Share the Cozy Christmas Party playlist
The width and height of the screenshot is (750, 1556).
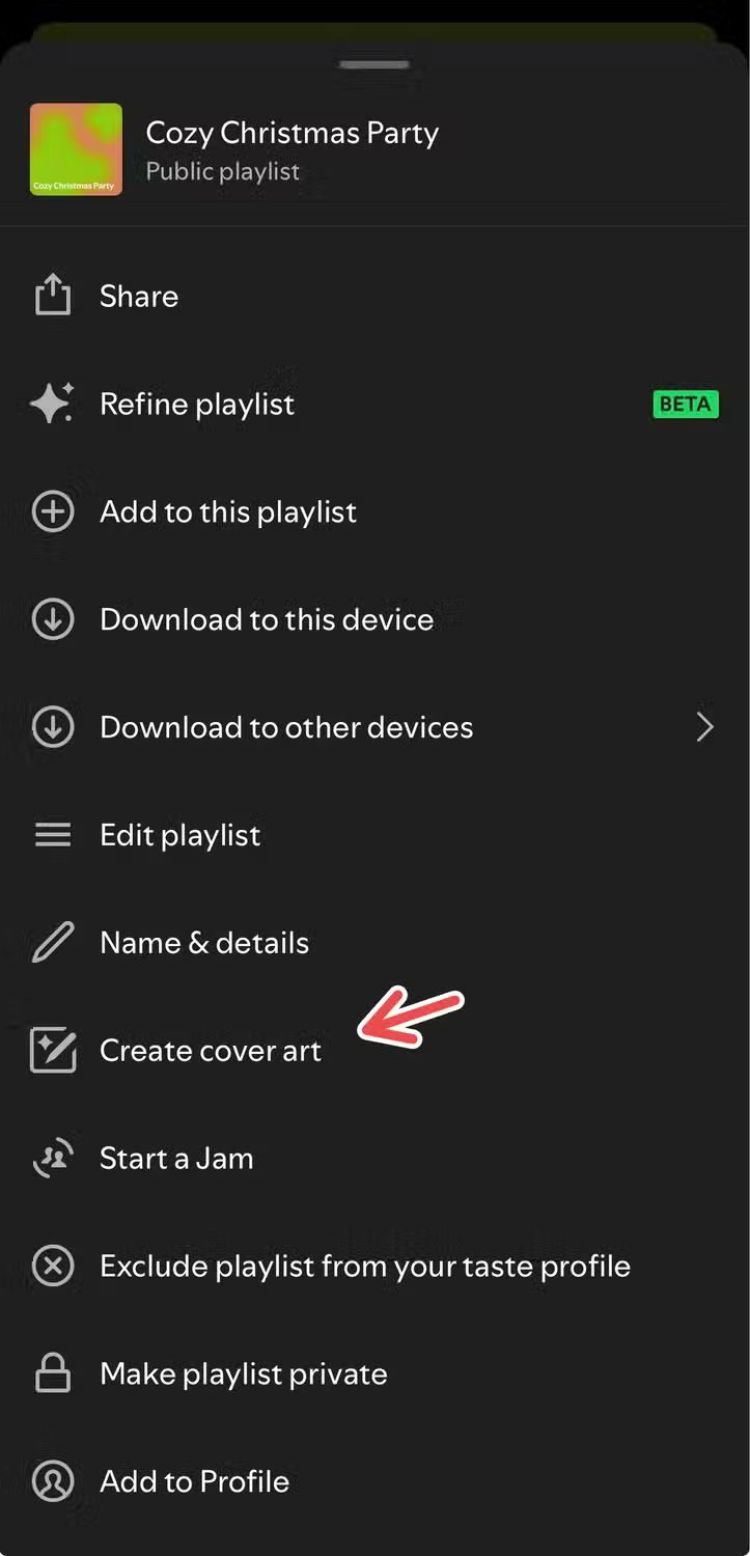pos(138,296)
